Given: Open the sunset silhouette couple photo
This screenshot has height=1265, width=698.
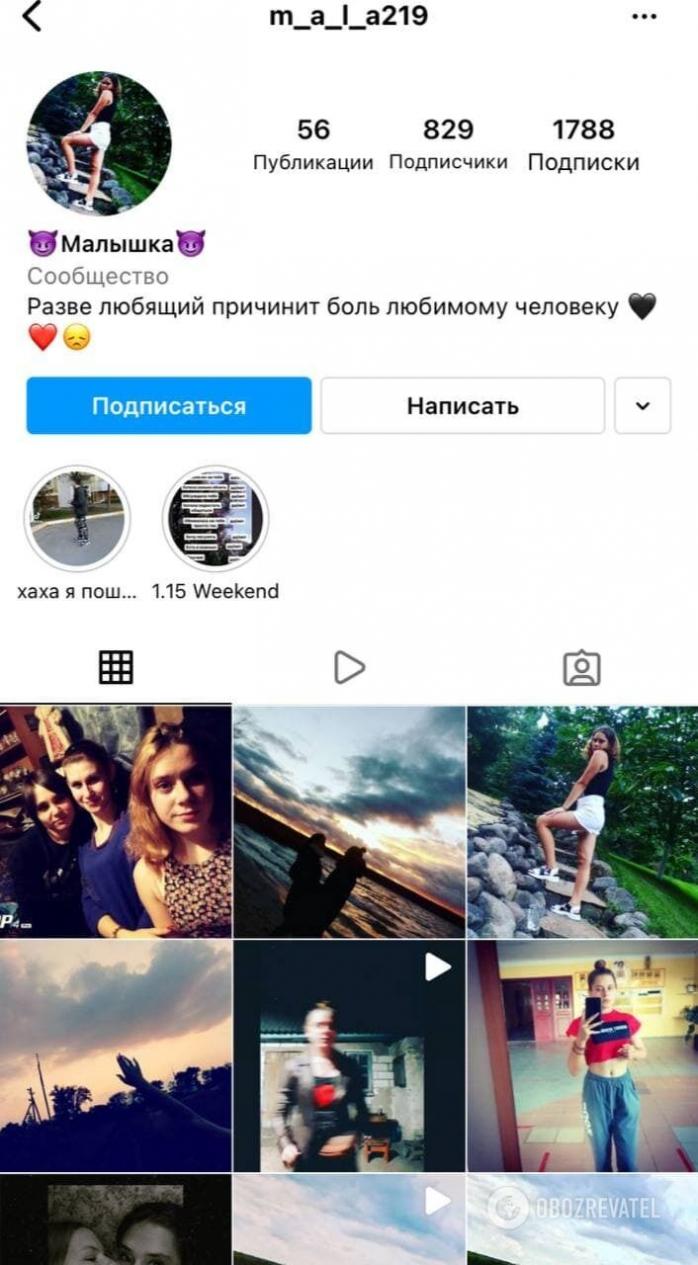Looking at the screenshot, I should (x=349, y=822).
